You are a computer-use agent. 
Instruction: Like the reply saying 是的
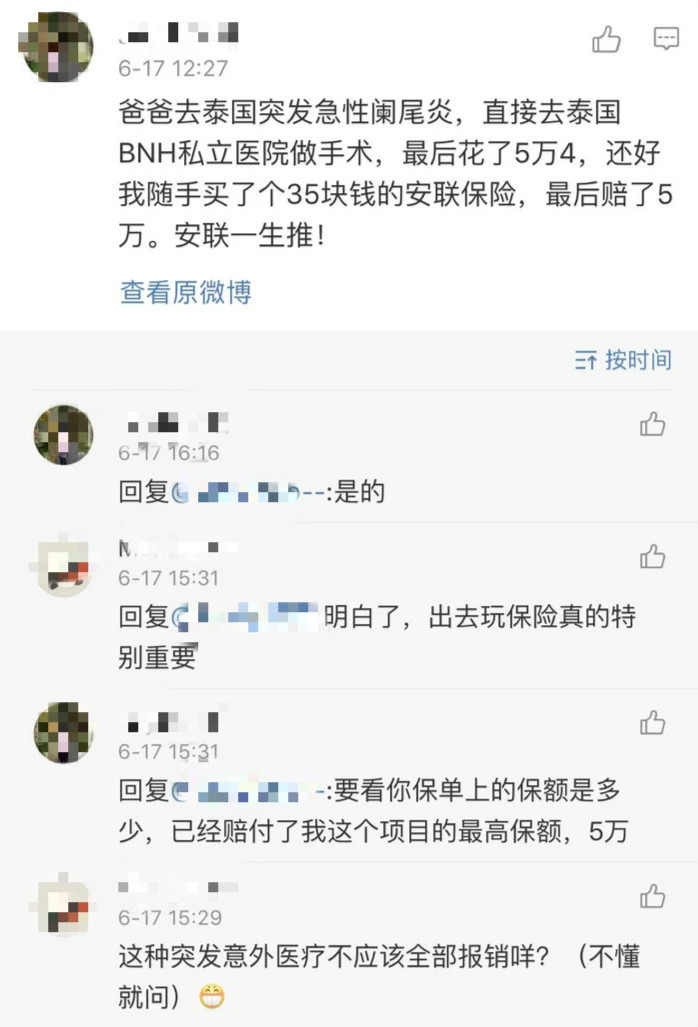(x=653, y=424)
